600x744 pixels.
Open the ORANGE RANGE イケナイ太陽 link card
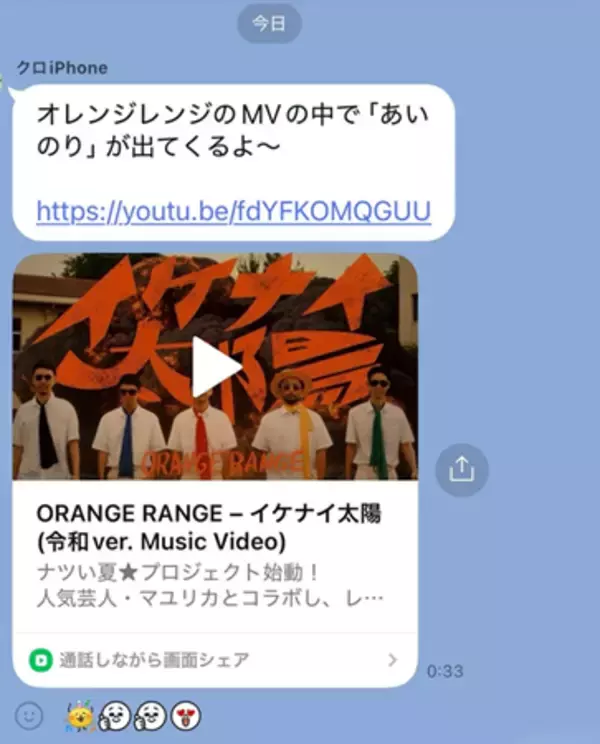tap(208, 528)
